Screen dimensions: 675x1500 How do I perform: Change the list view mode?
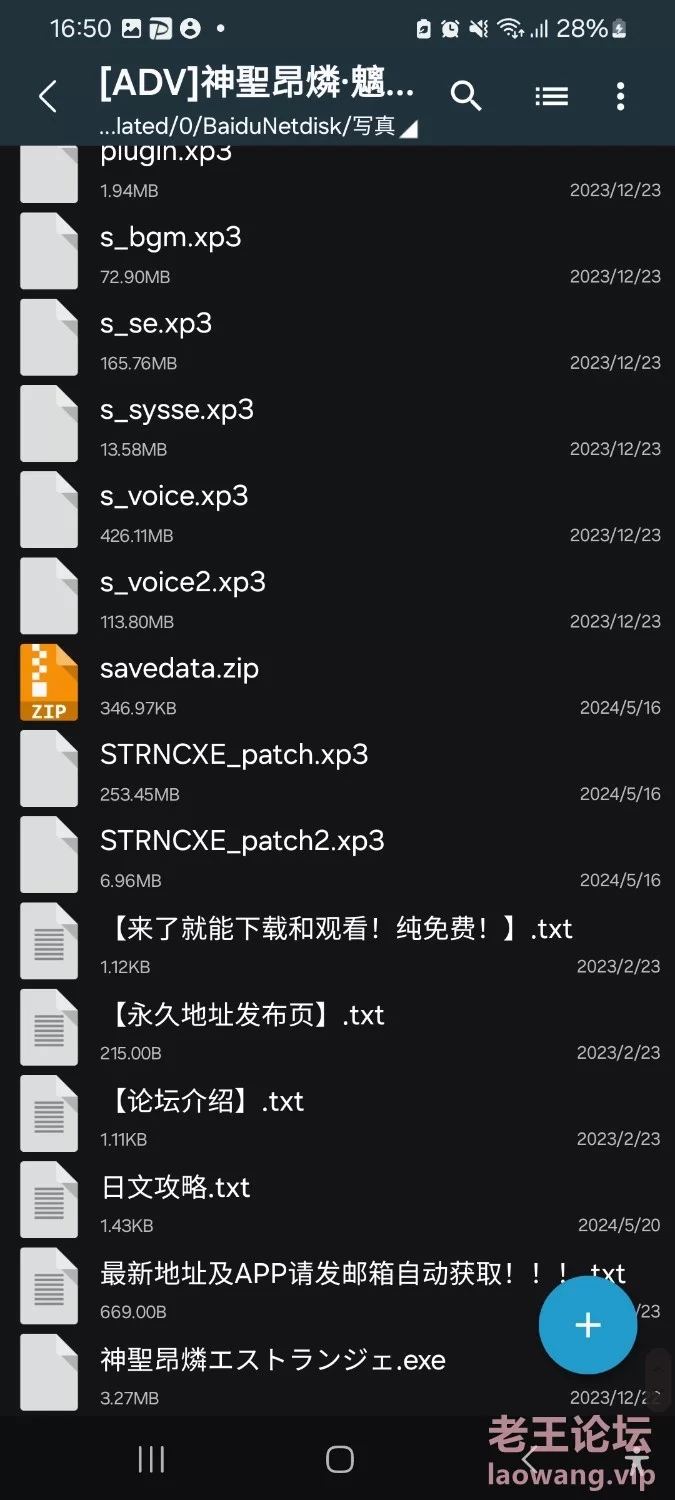click(551, 96)
